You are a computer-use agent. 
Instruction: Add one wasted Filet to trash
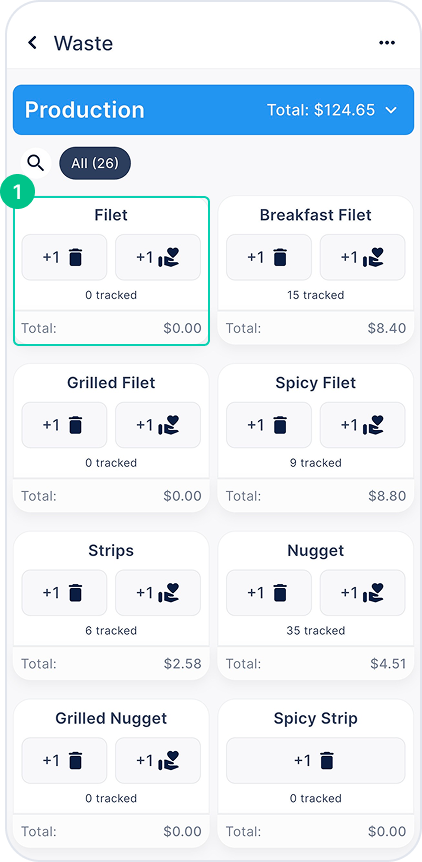click(64, 257)
